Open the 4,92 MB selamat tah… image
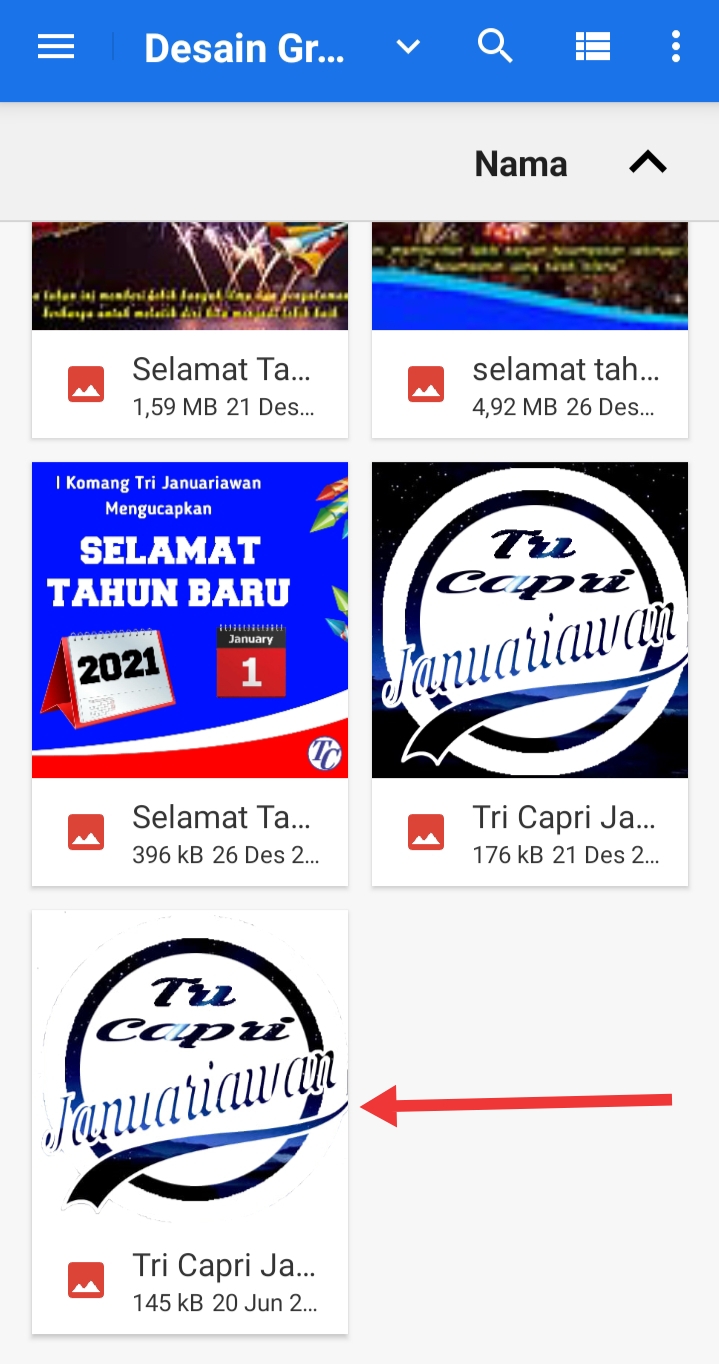 pyautogui.click(x=530, y=330)
